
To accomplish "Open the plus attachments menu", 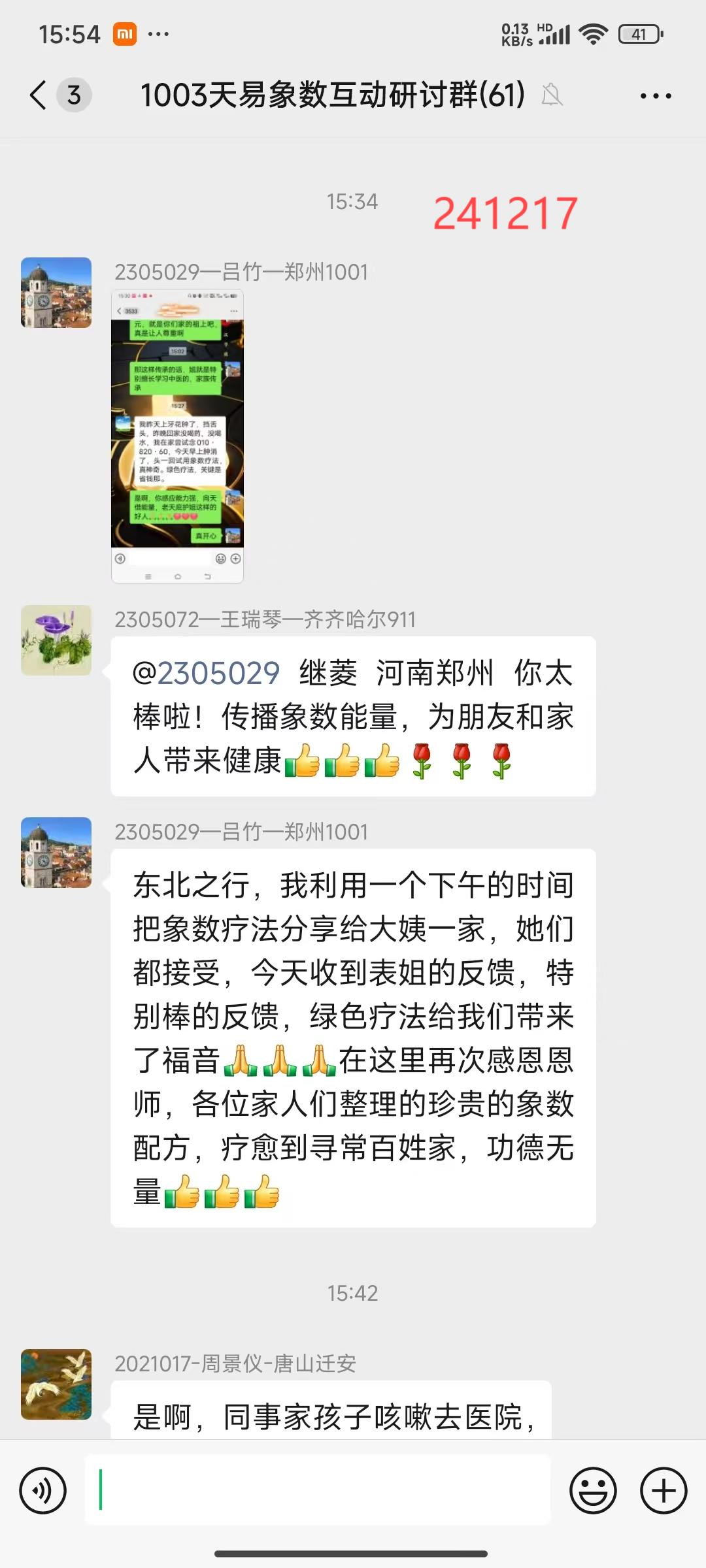I will tap(664, 1490).
